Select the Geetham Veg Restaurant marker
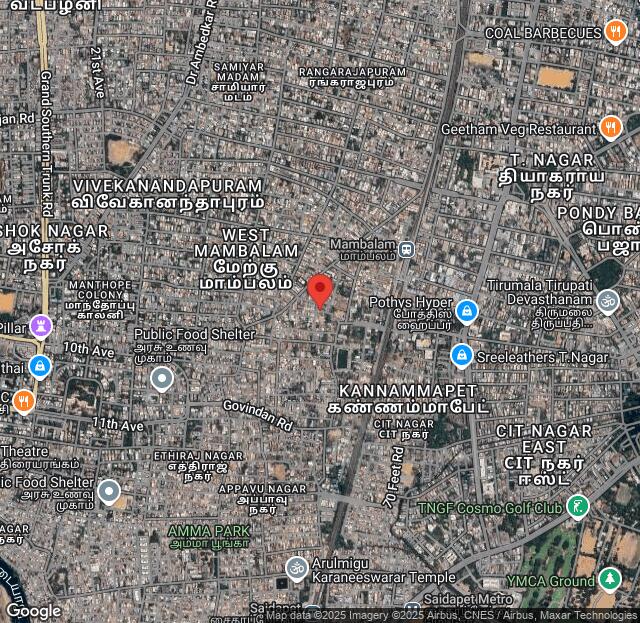Screen dimensions: 640x623 (x=610, y=127)
